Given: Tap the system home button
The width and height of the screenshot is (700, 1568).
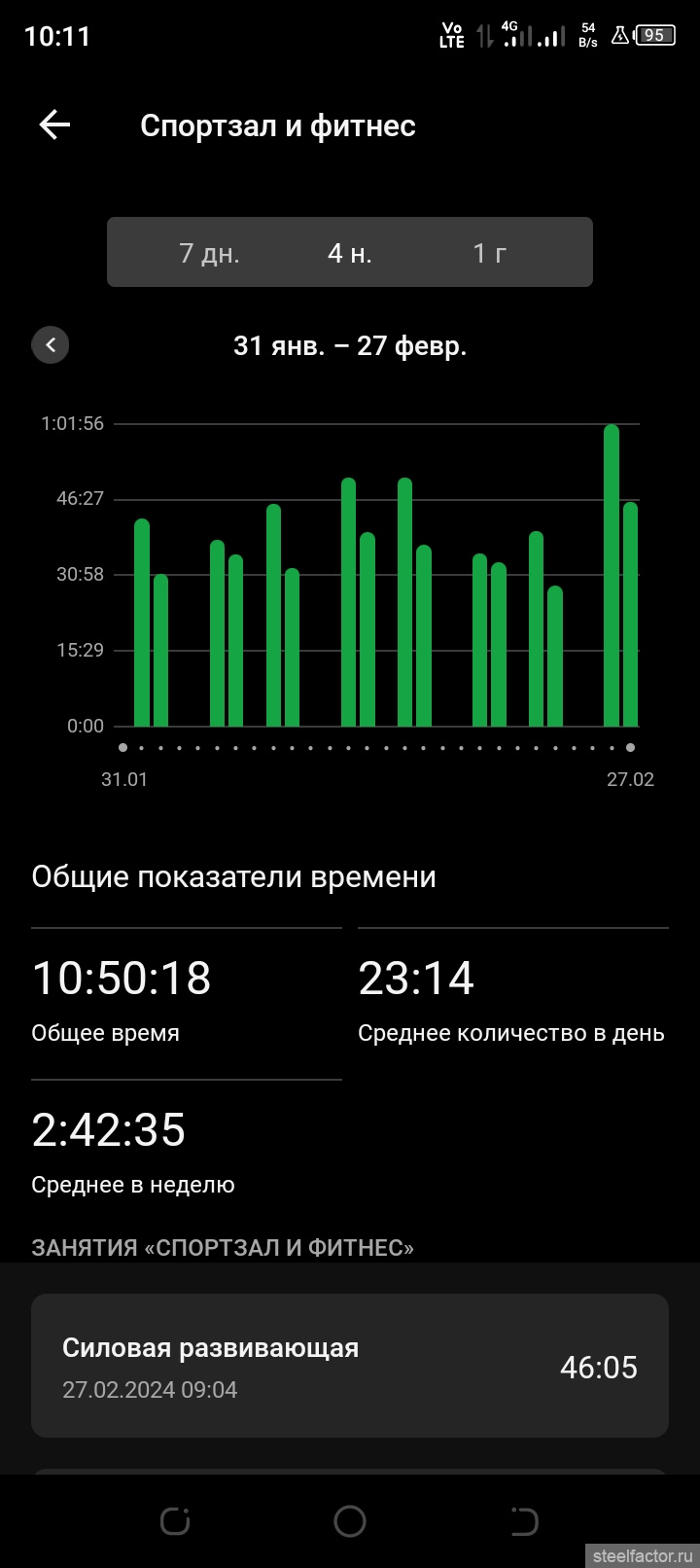Looking at the screenshot, I should pyautogui.click(x=349, y=1520).
